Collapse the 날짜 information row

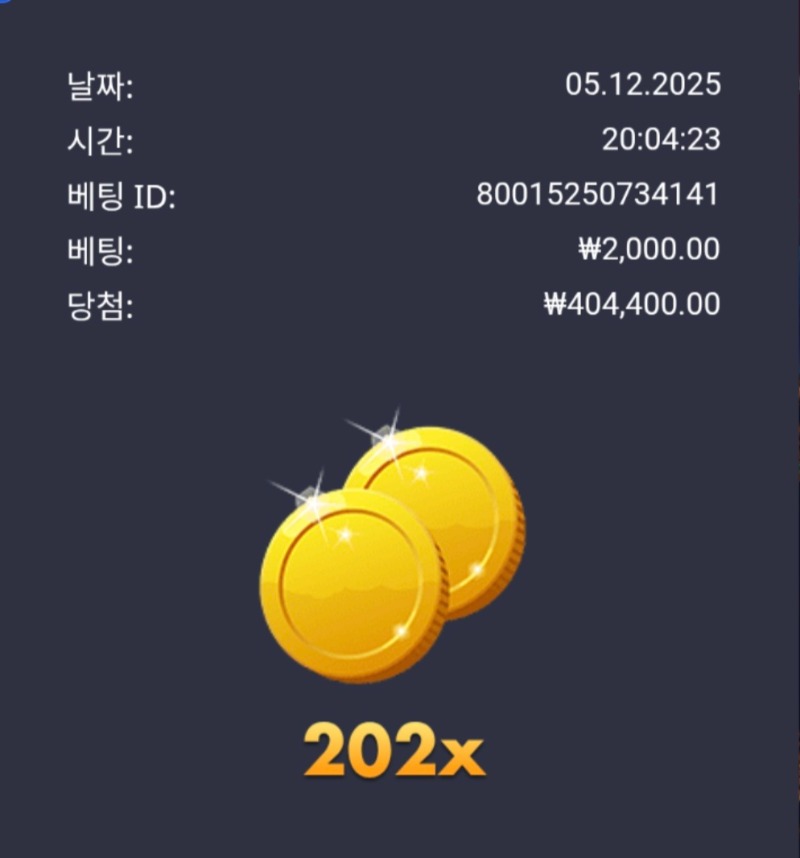tap(400, 86)
